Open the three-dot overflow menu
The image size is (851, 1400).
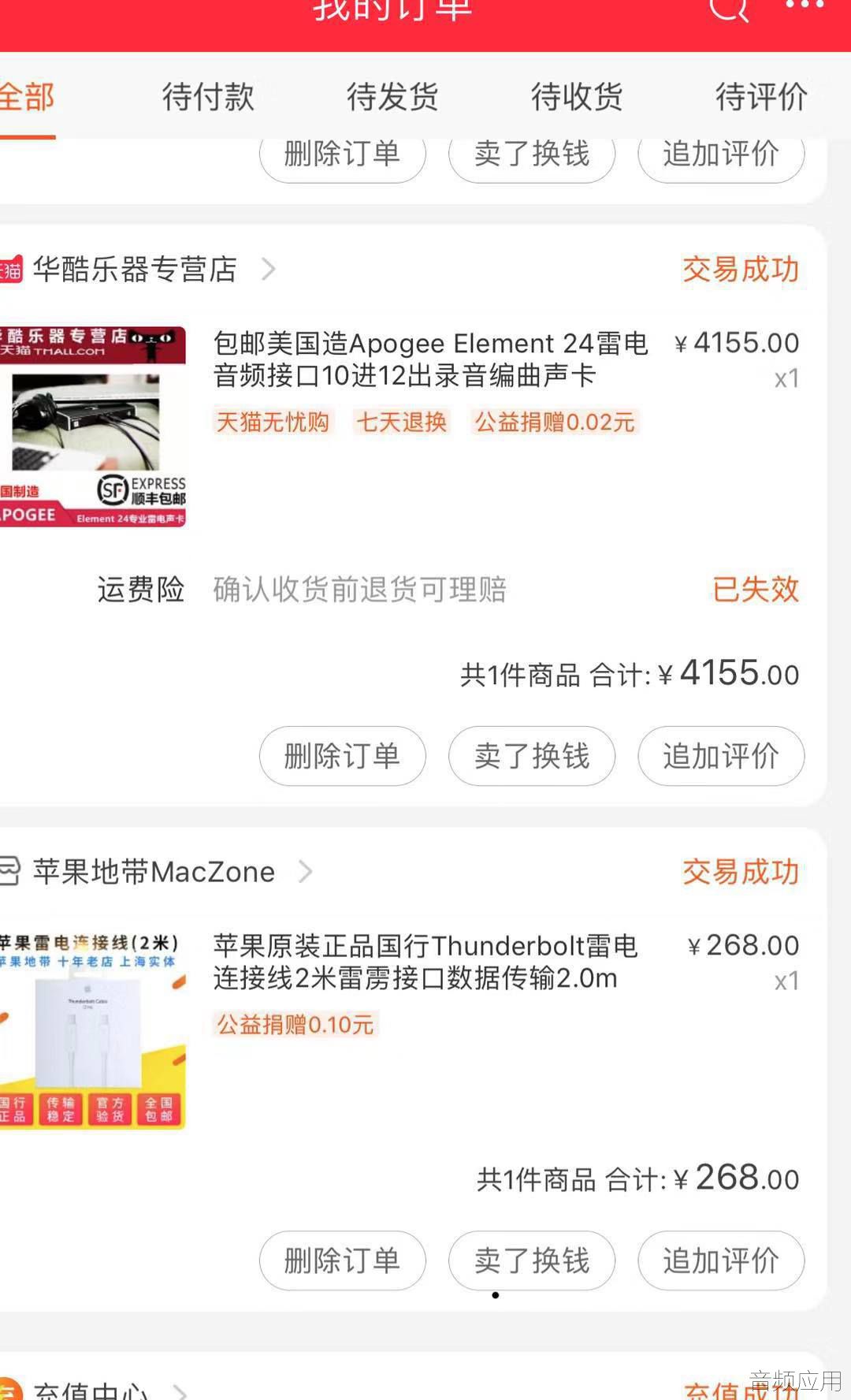805,6
